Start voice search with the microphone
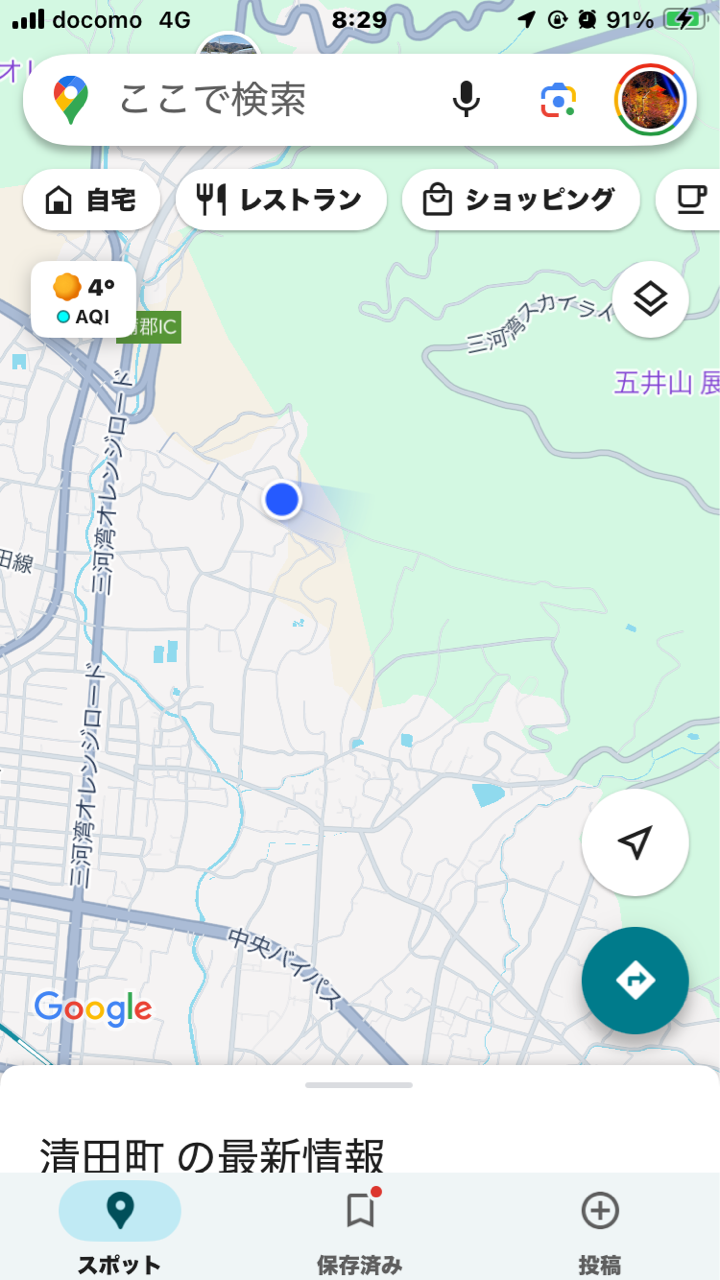720x1280 pixels. pos(465,99)
